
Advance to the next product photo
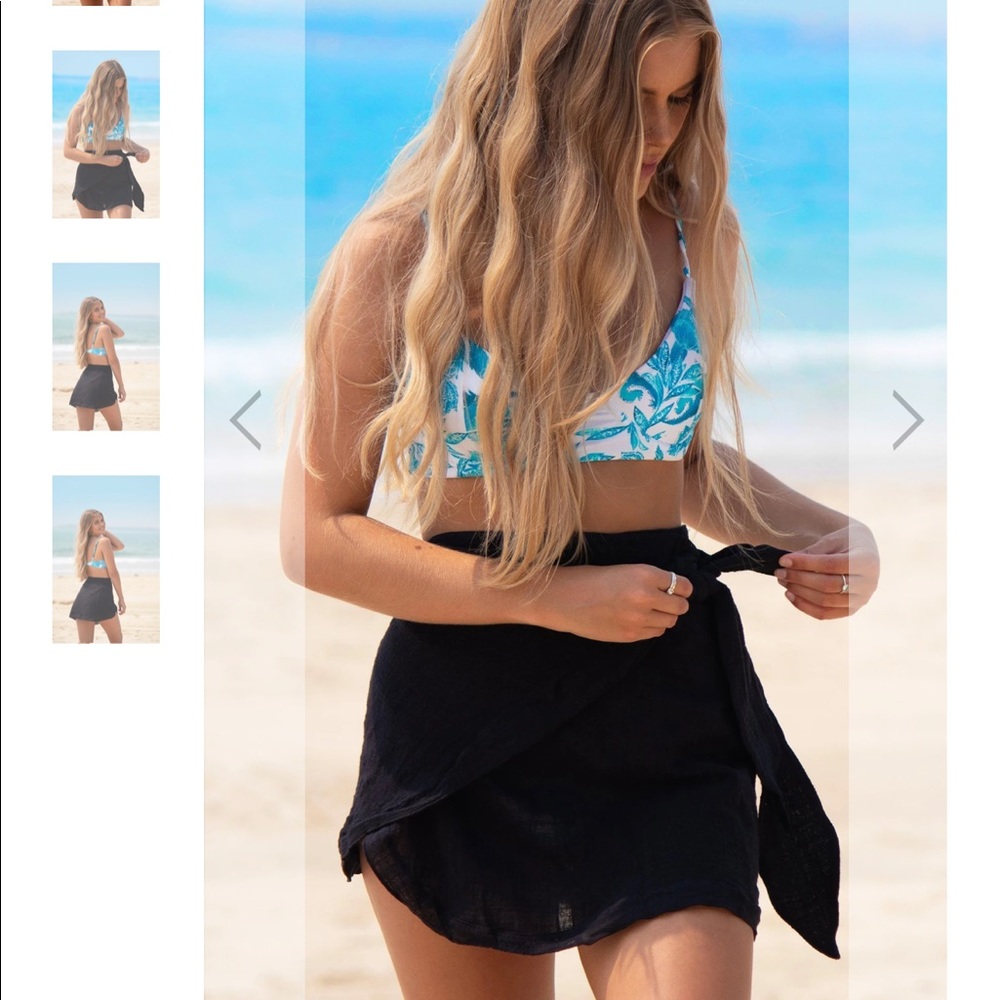pos(907,420)
